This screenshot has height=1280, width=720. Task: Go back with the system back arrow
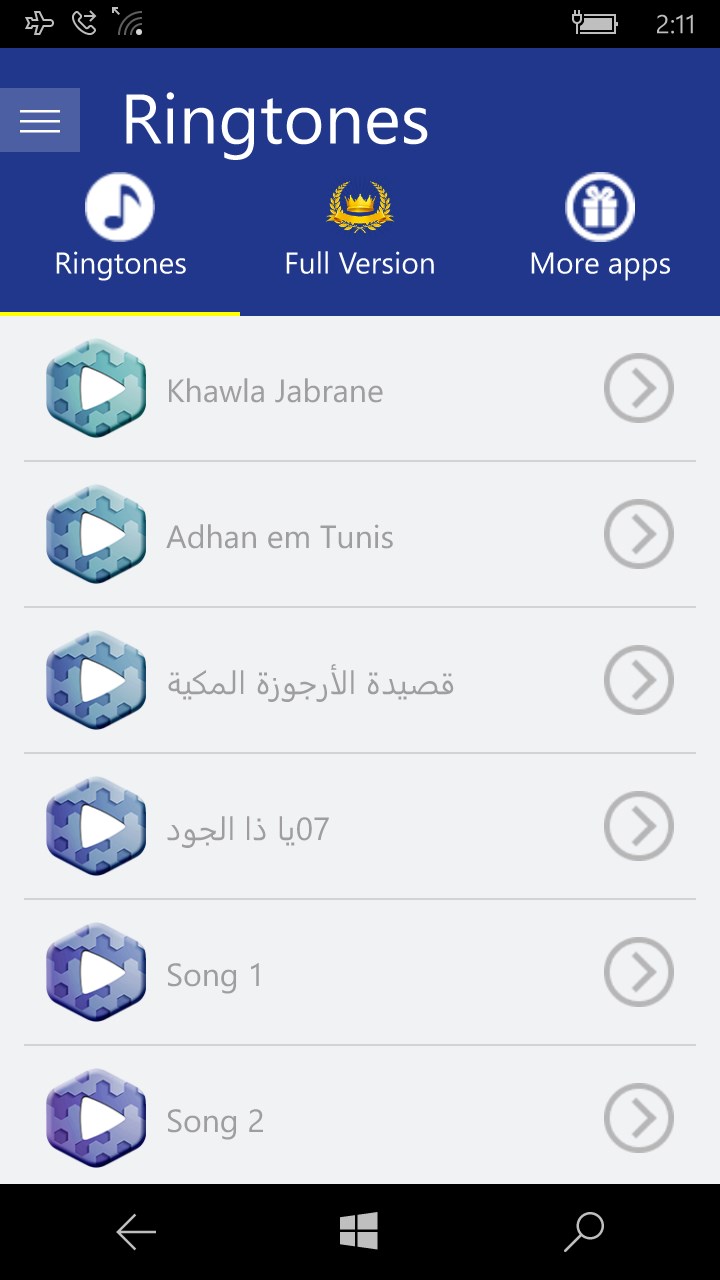[x=136, y=1232]
